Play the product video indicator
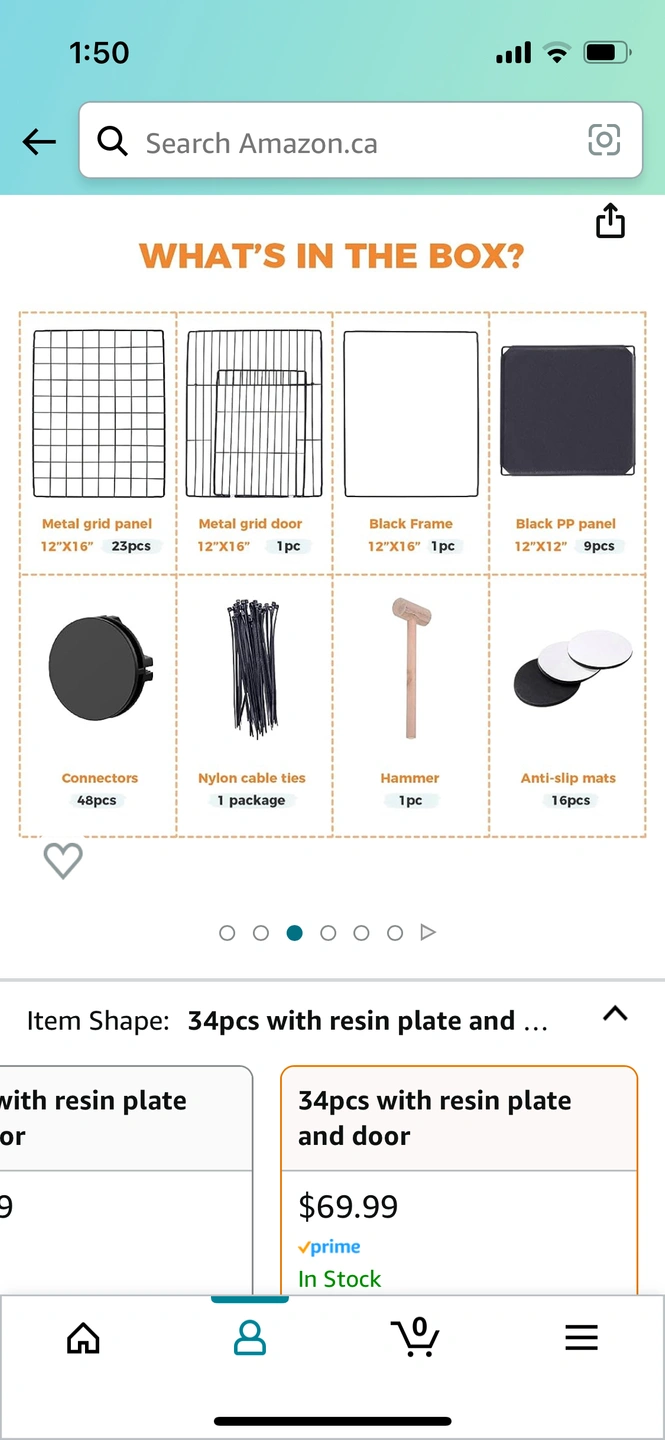Screen dimensions: 665x1440 point(428,933)
